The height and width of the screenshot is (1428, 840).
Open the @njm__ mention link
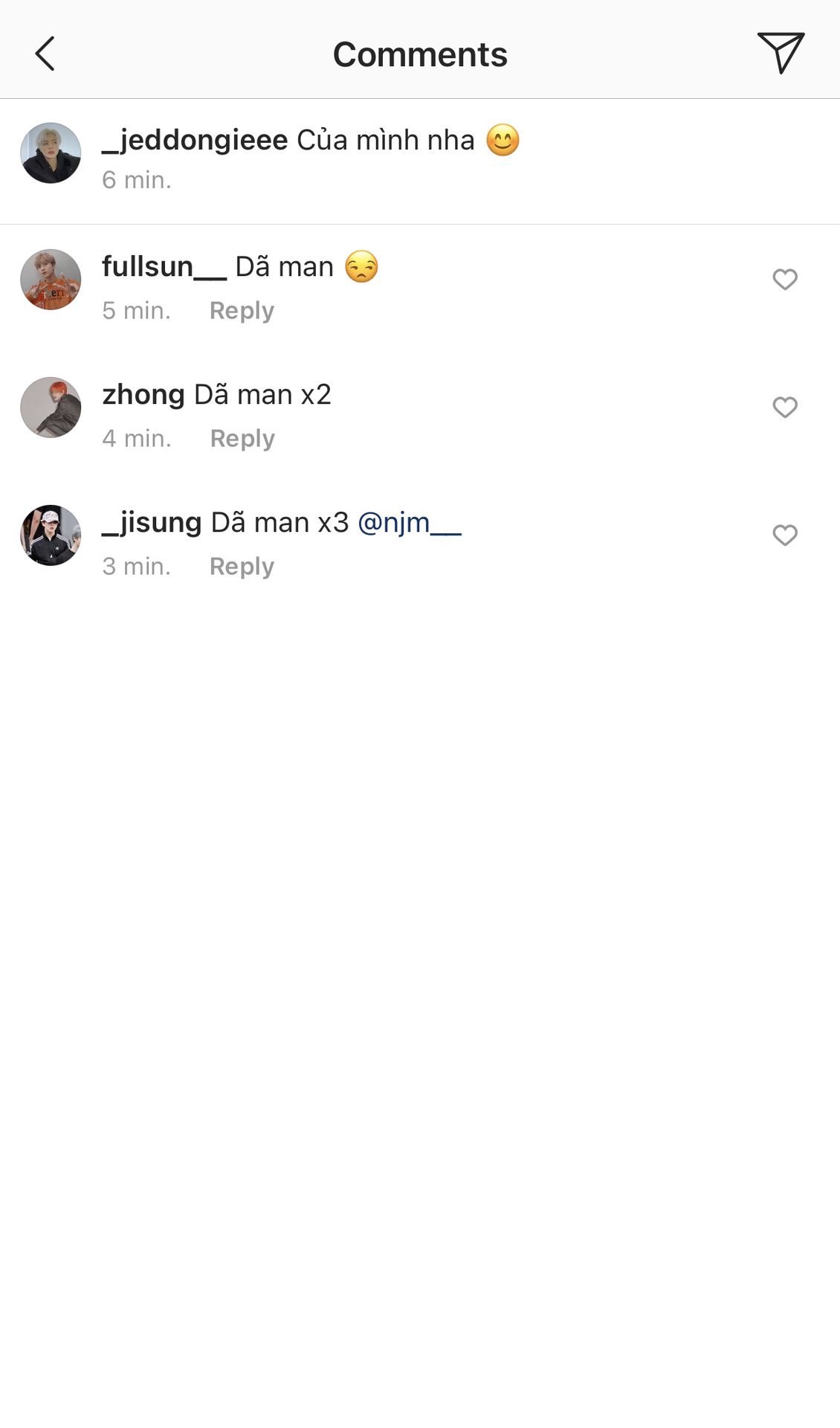(x=410, y=523)
